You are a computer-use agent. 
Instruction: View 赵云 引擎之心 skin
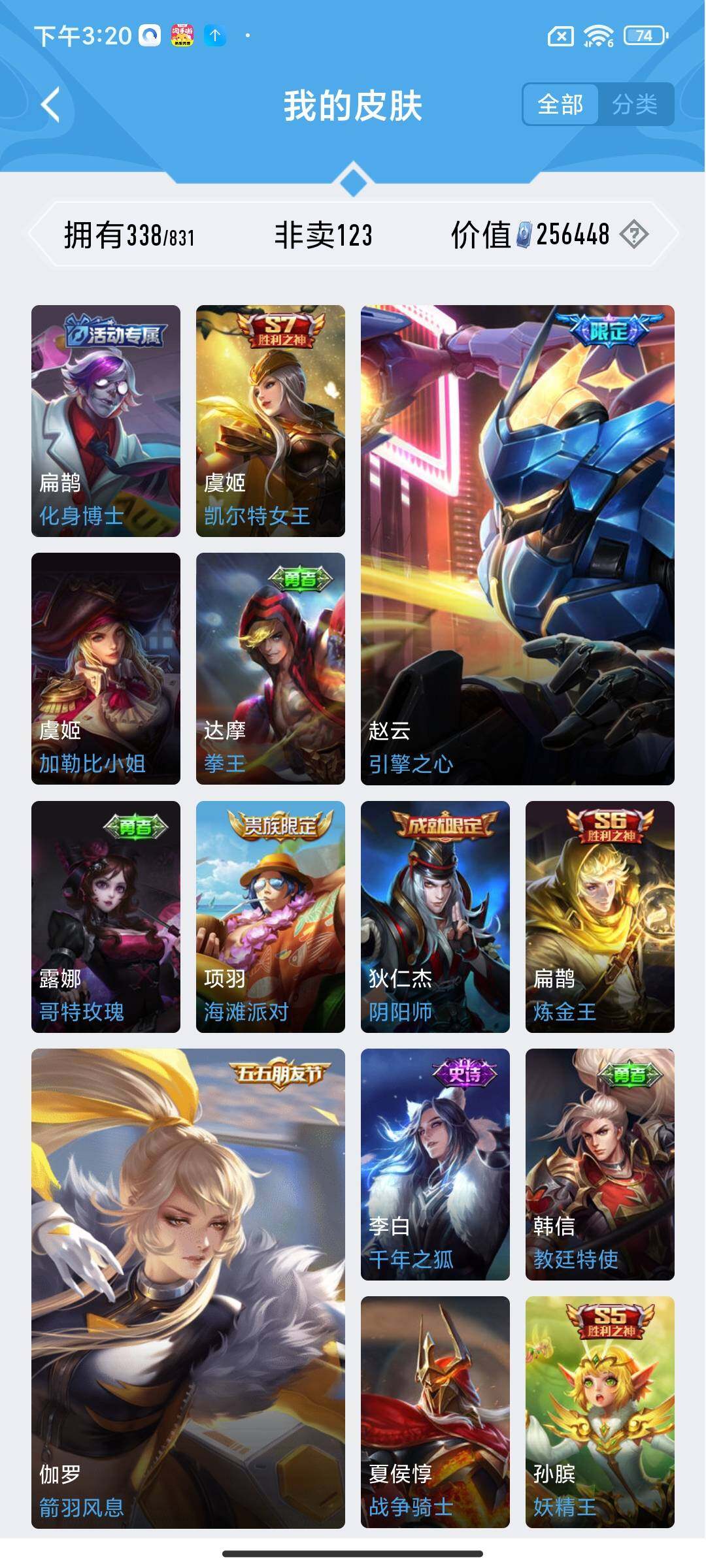point(518,545)
